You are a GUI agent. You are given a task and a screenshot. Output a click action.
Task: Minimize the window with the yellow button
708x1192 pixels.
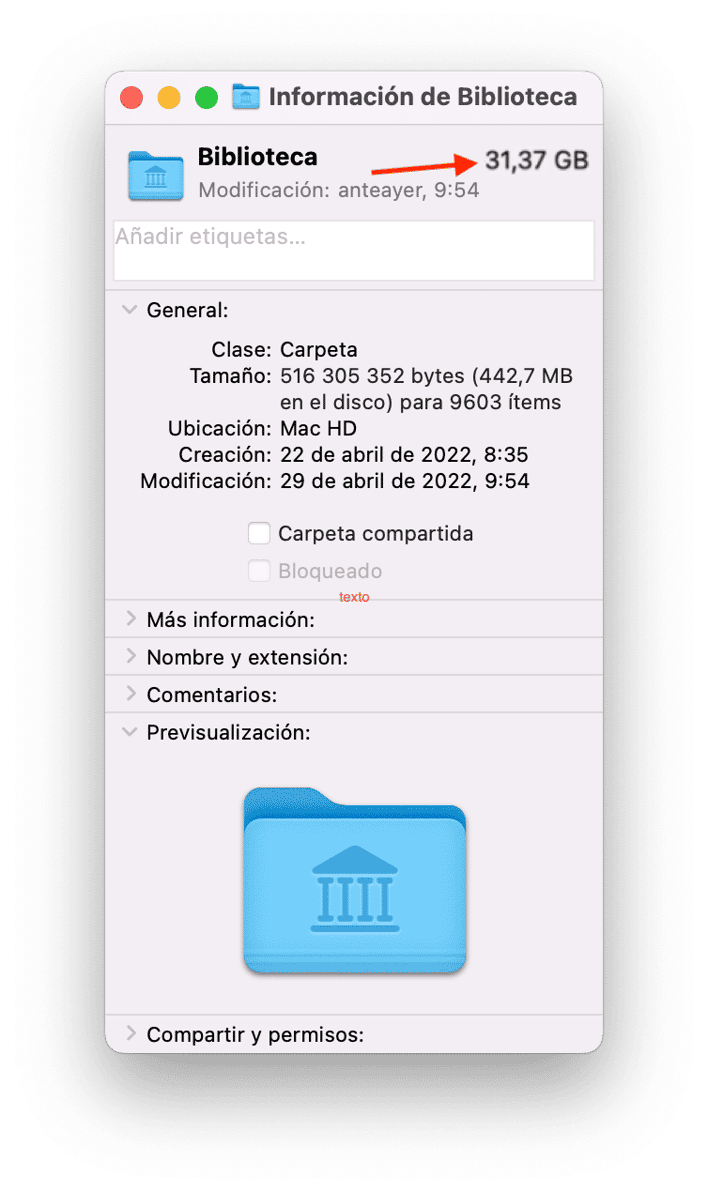pyautogui.click(x=169, y=97)
